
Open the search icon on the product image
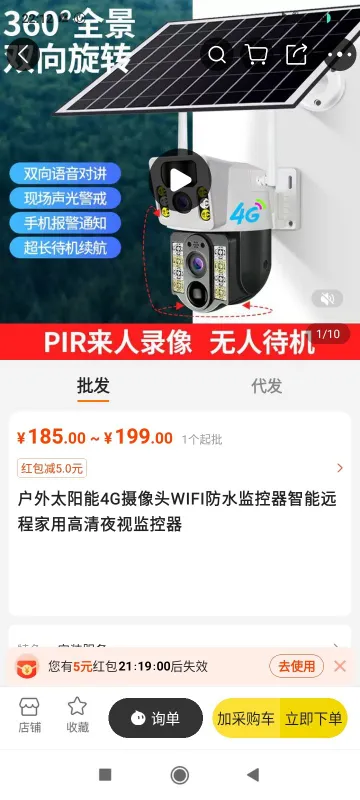coord(217,55)
